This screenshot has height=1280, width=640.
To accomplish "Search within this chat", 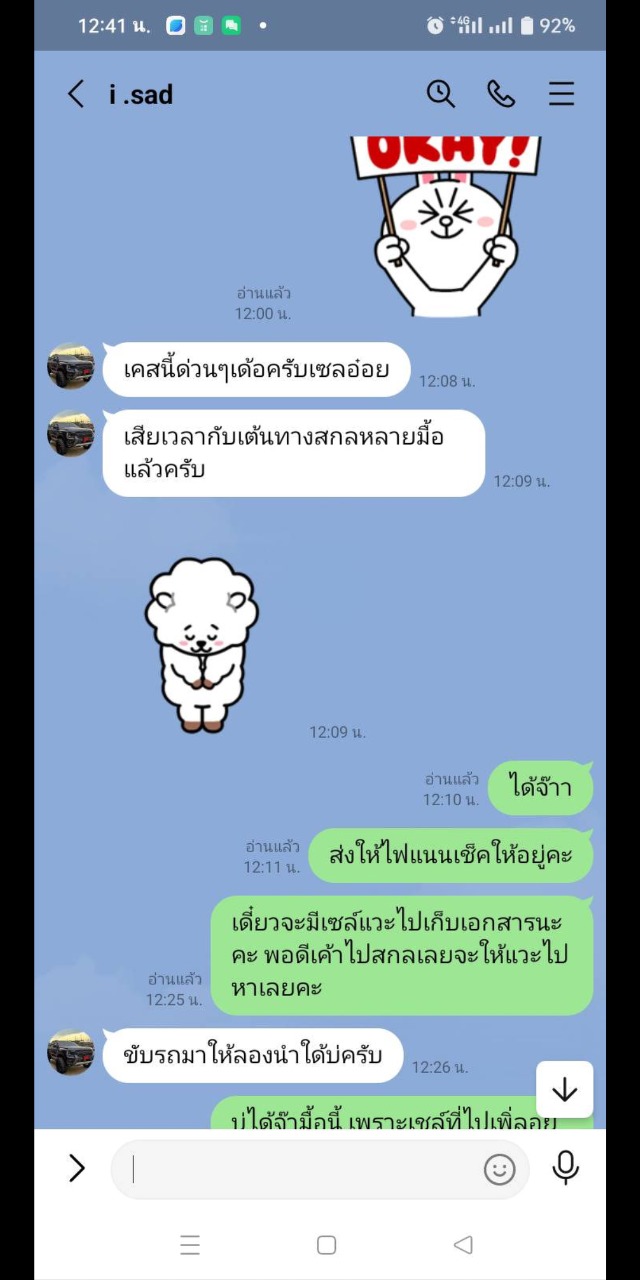I will point(440,94).
